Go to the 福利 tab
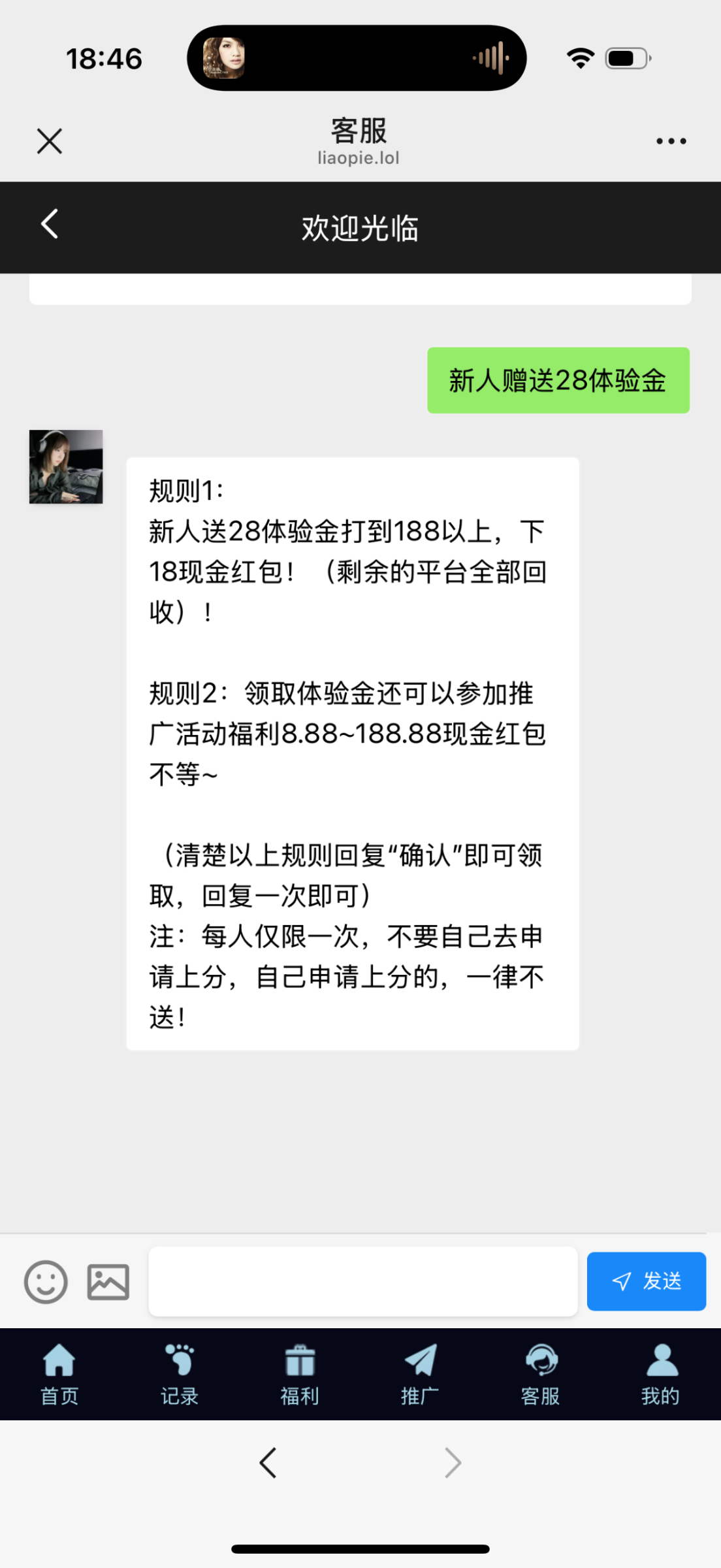Image resolution: width=721 pixels, height=1568 pixels. point(300,1374)
